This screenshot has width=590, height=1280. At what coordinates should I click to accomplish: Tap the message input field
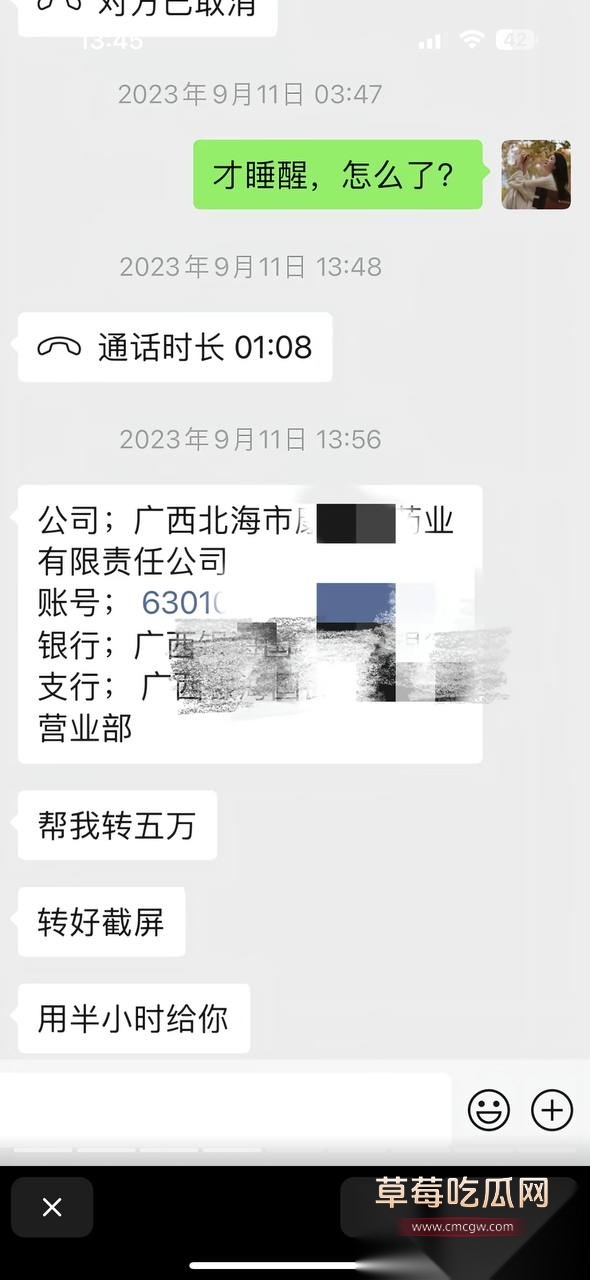click(226, 1109)
